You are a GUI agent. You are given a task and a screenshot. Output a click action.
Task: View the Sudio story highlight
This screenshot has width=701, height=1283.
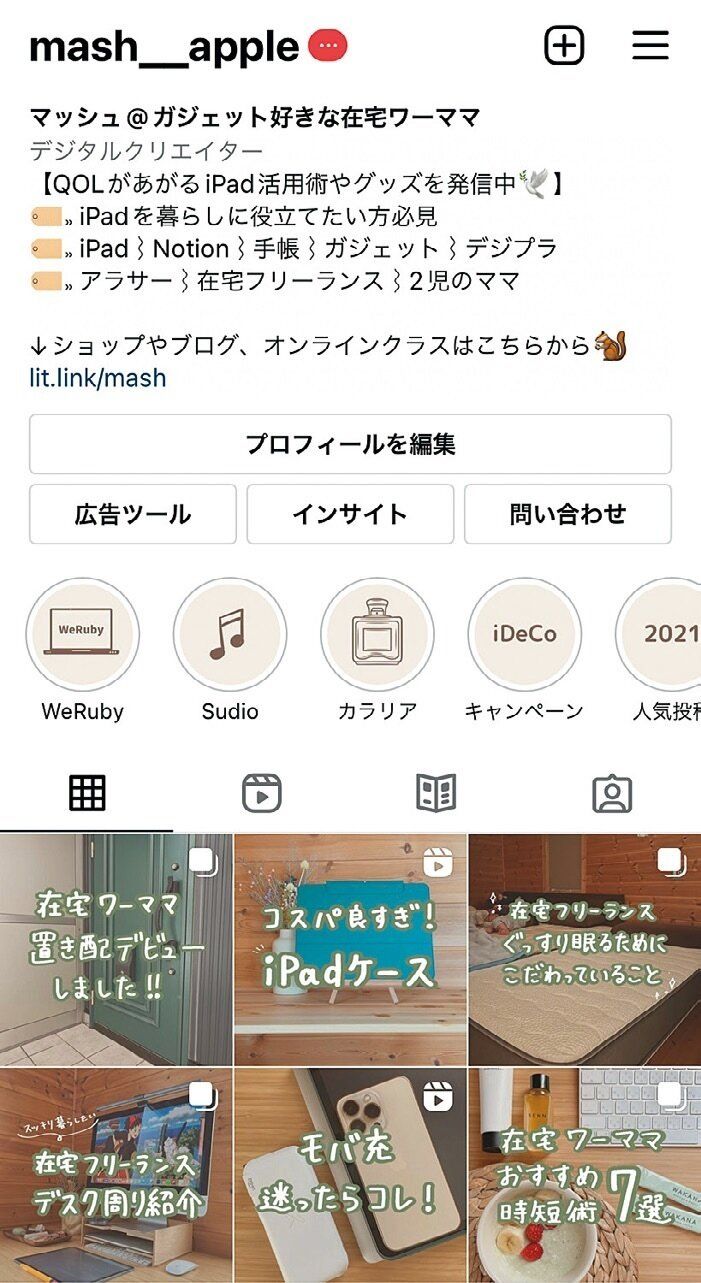coord(230,634)
